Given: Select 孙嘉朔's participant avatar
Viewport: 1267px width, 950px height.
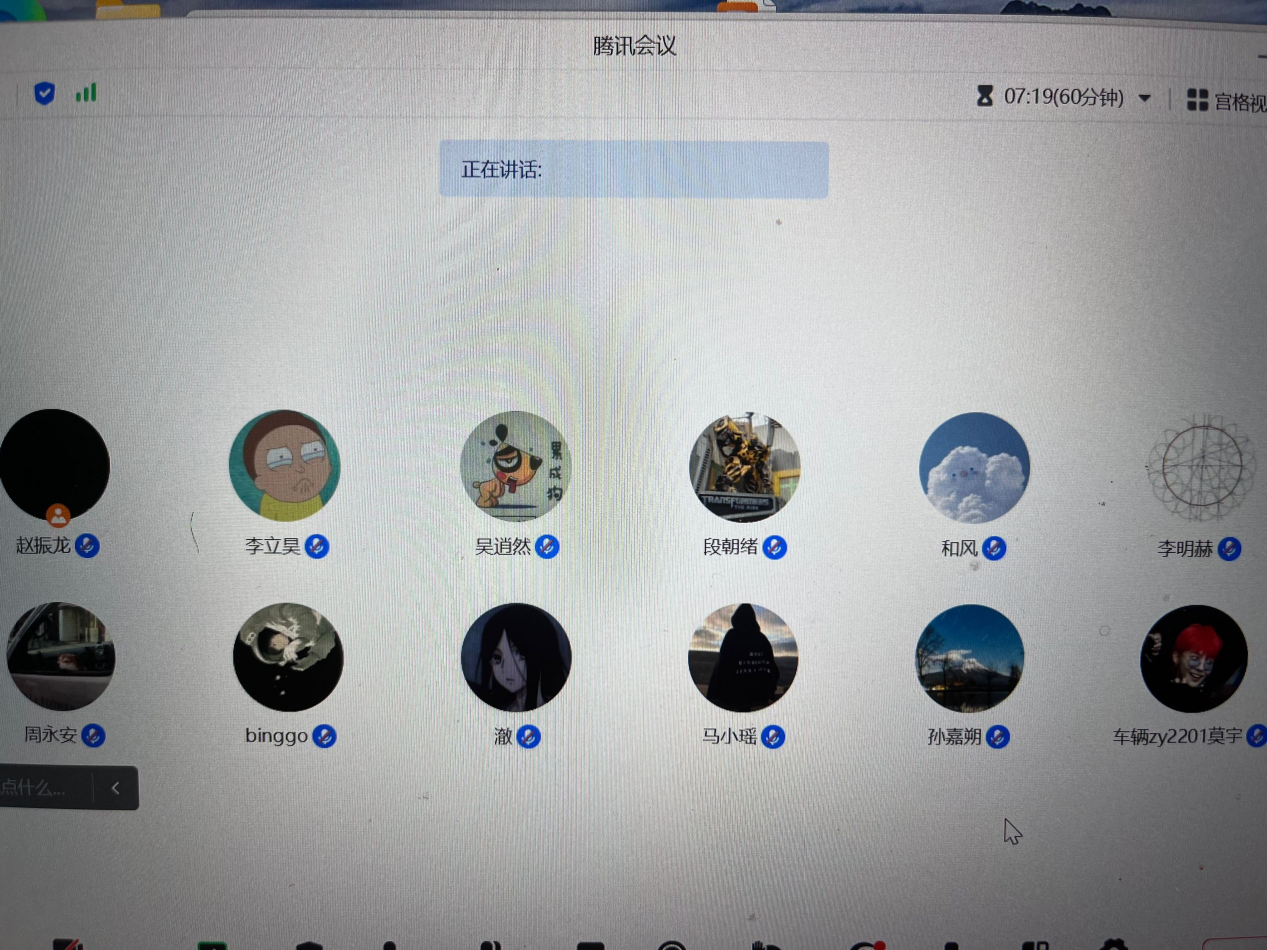Looking at the screenshot, I should [x=970, y=658].
